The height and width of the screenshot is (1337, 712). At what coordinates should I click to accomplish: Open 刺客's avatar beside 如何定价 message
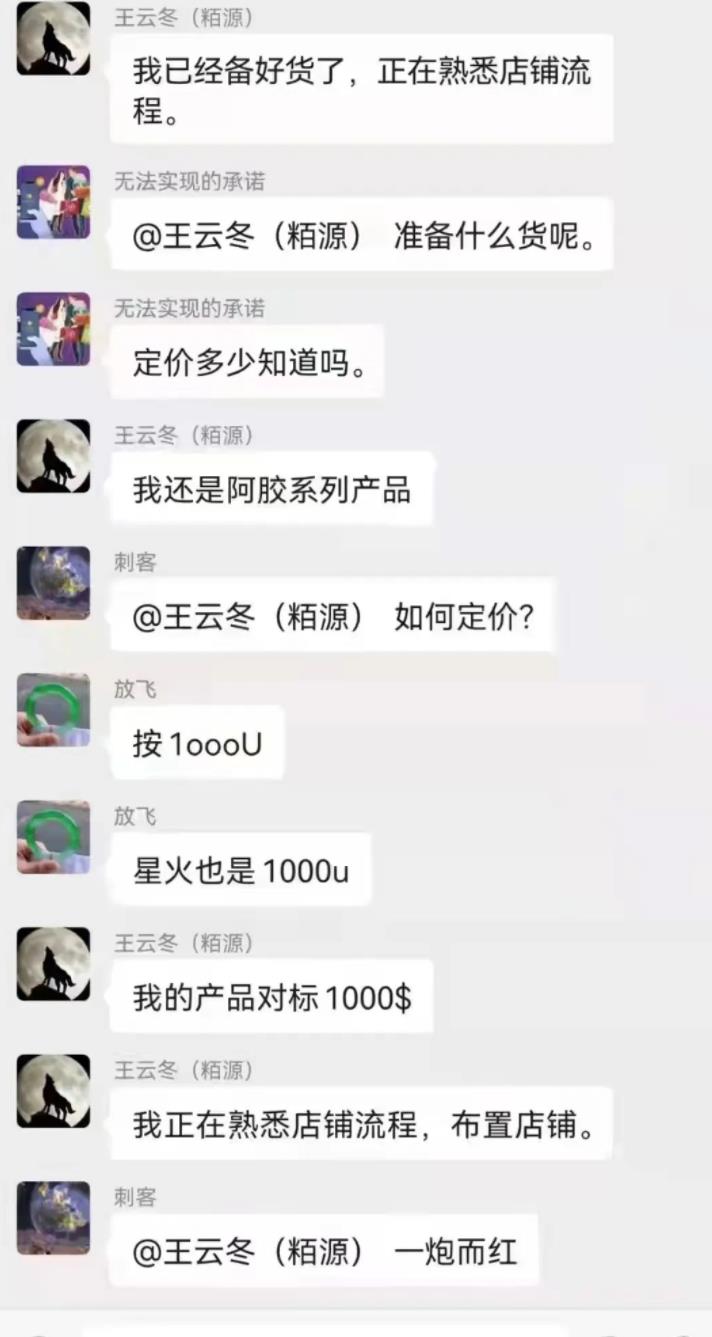(x=53, y=583)
